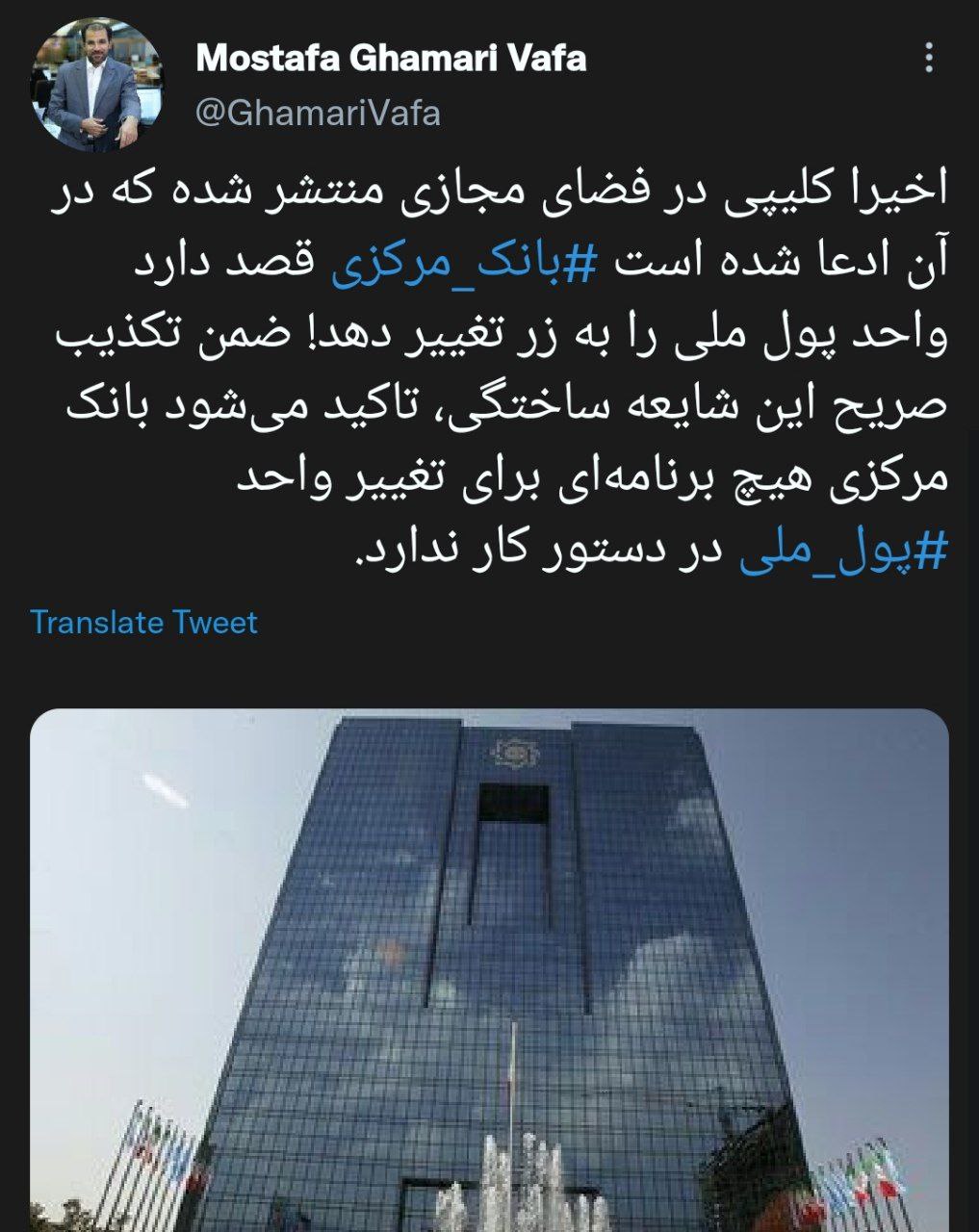Open the tweet's three-dot overflow menu
This screenshot has width=979, height=1232.
[x=928, y=58]
